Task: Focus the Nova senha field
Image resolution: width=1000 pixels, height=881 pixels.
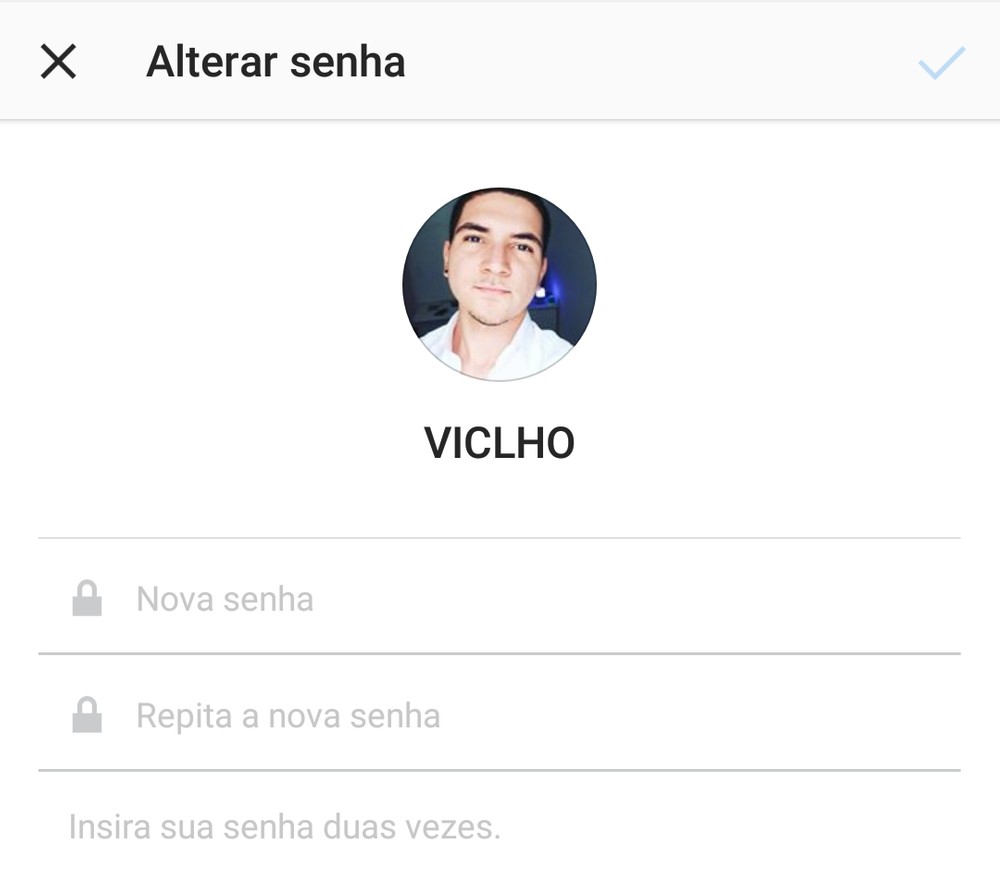Action: [x=500, y=599]
